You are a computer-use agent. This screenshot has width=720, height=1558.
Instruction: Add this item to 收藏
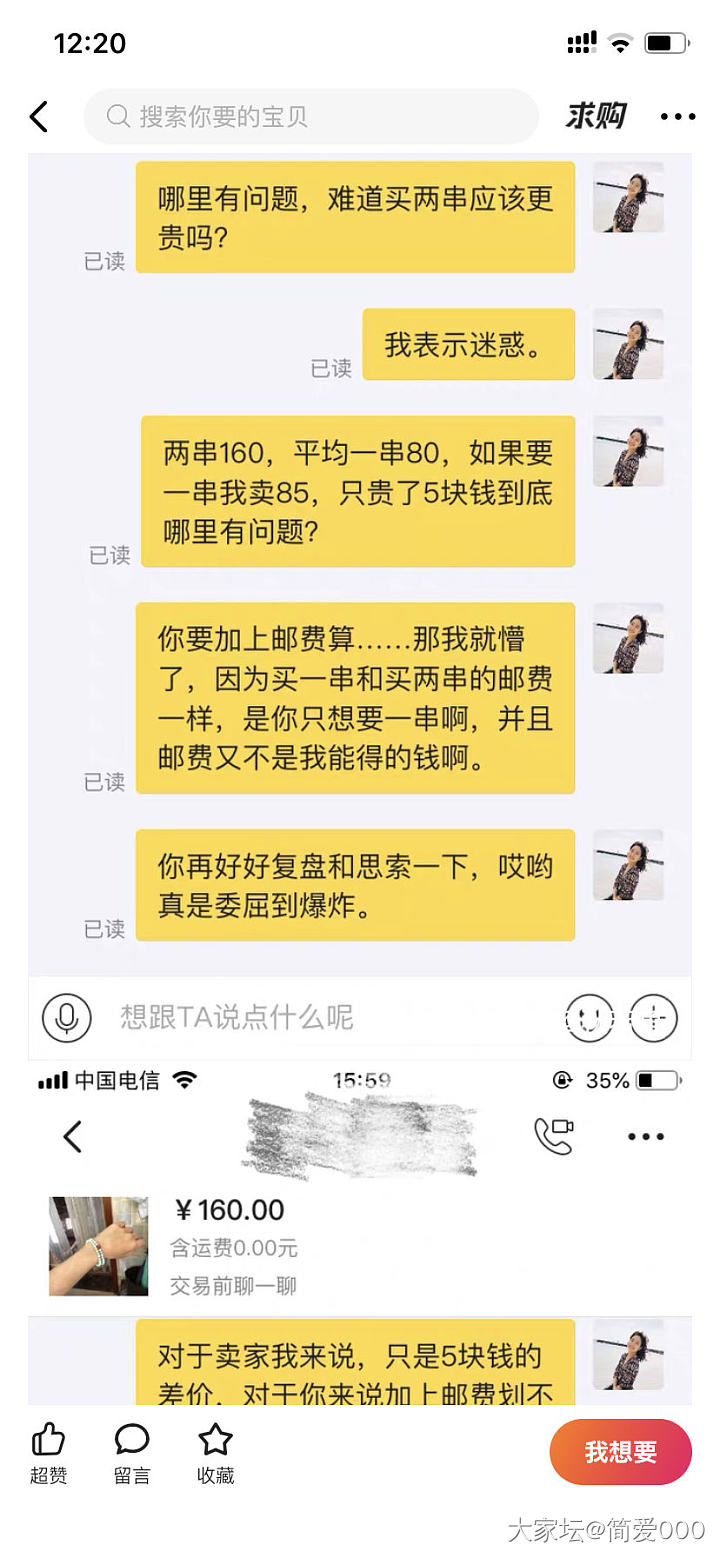pyautogui.click(x=215, y=1453)
